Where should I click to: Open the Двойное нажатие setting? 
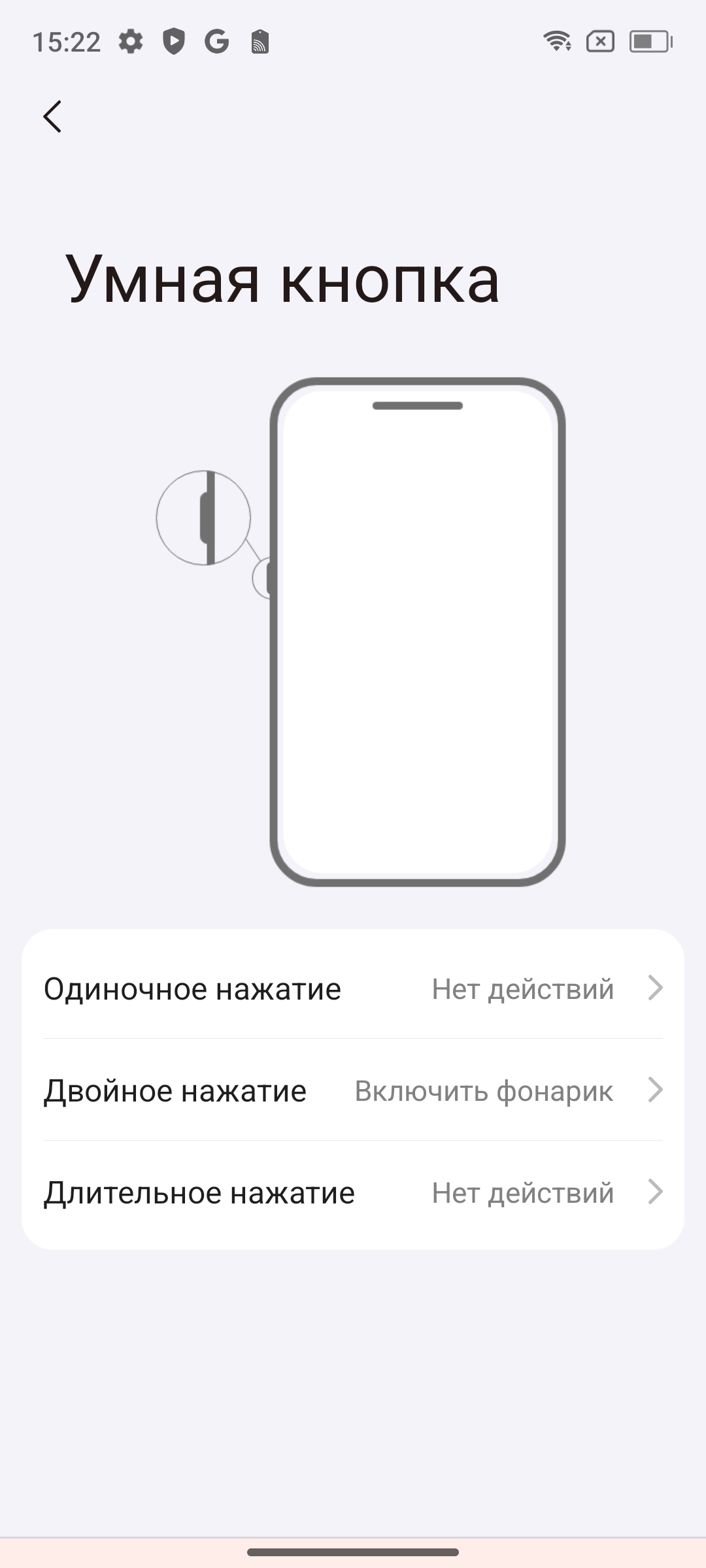pos(353,1090)
